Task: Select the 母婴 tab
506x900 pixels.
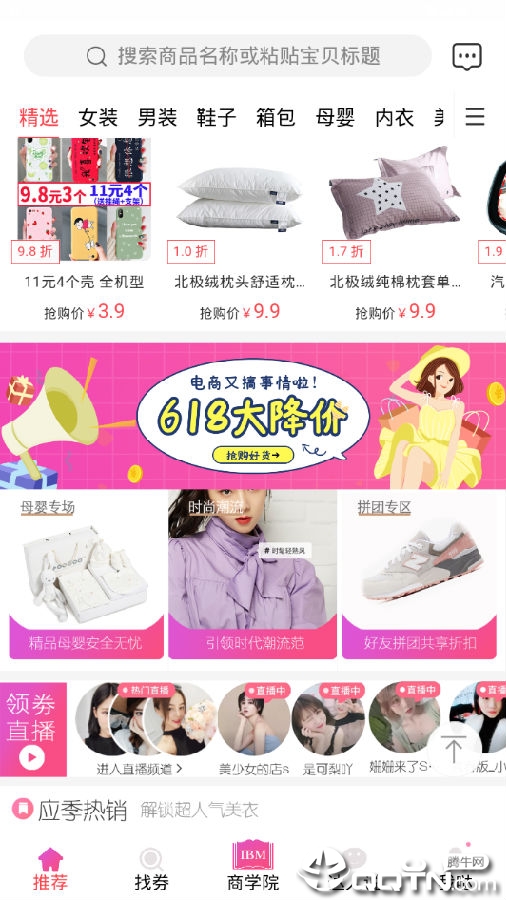Action: coord(335,117)
